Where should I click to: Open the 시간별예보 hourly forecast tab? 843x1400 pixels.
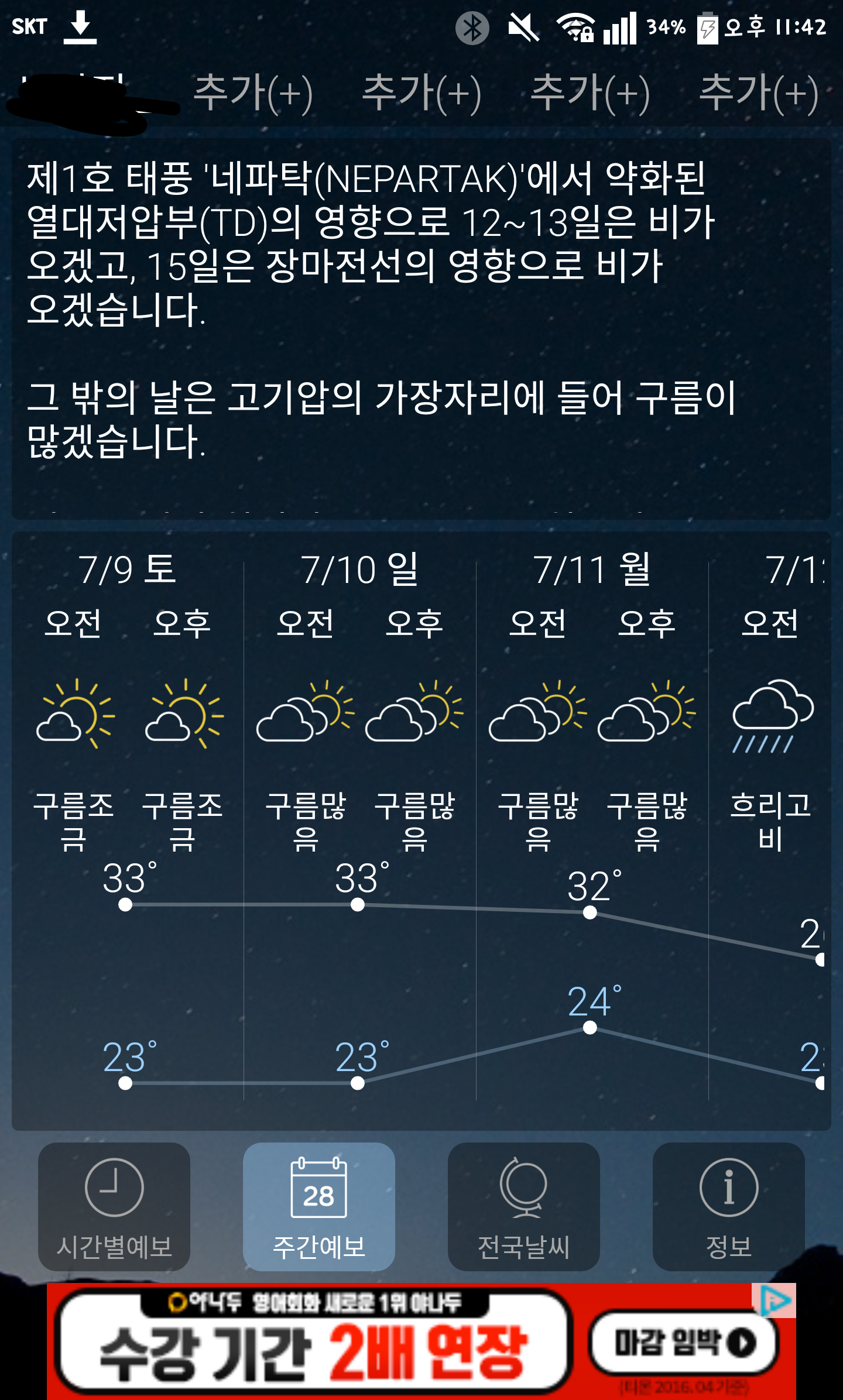[x=114, y=1206]
